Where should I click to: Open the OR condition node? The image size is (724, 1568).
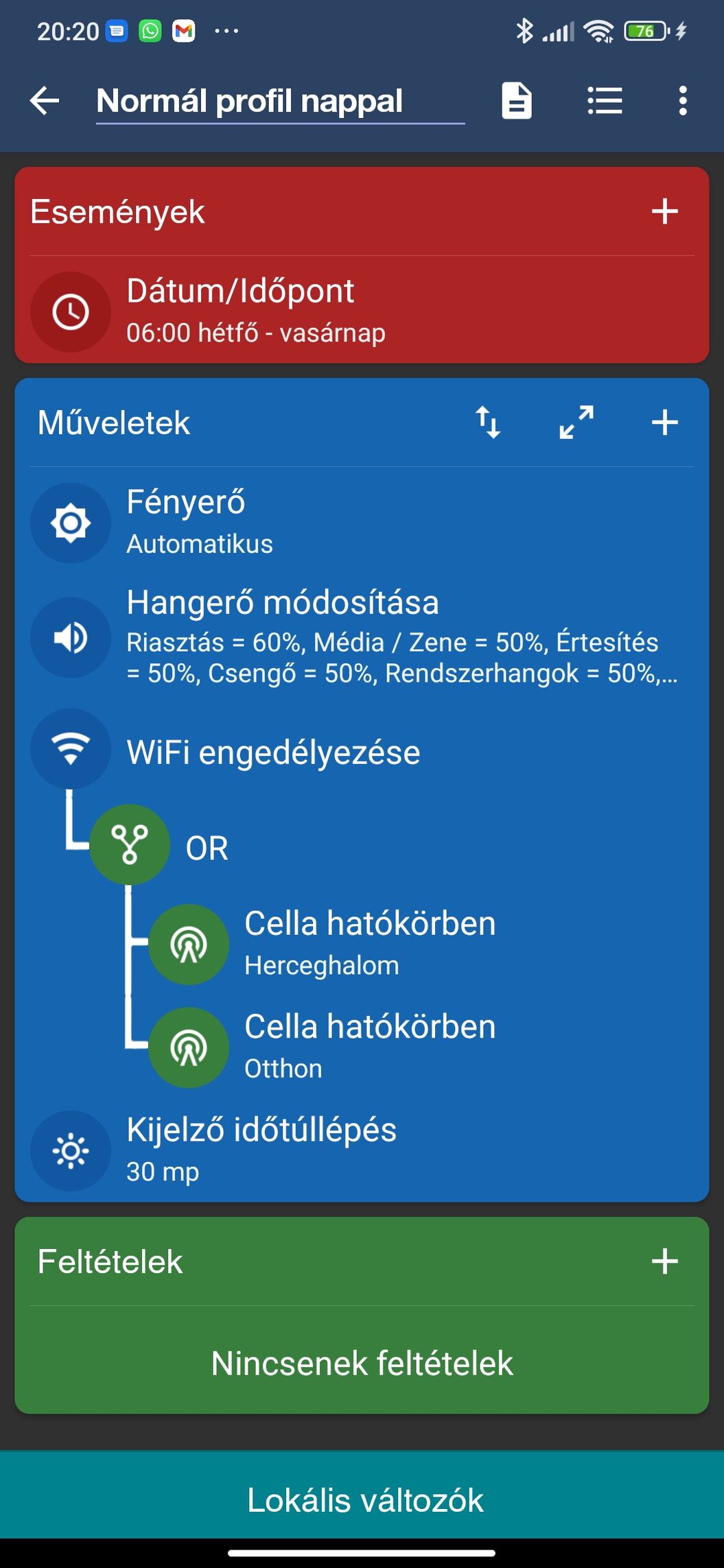pos(206,848)
